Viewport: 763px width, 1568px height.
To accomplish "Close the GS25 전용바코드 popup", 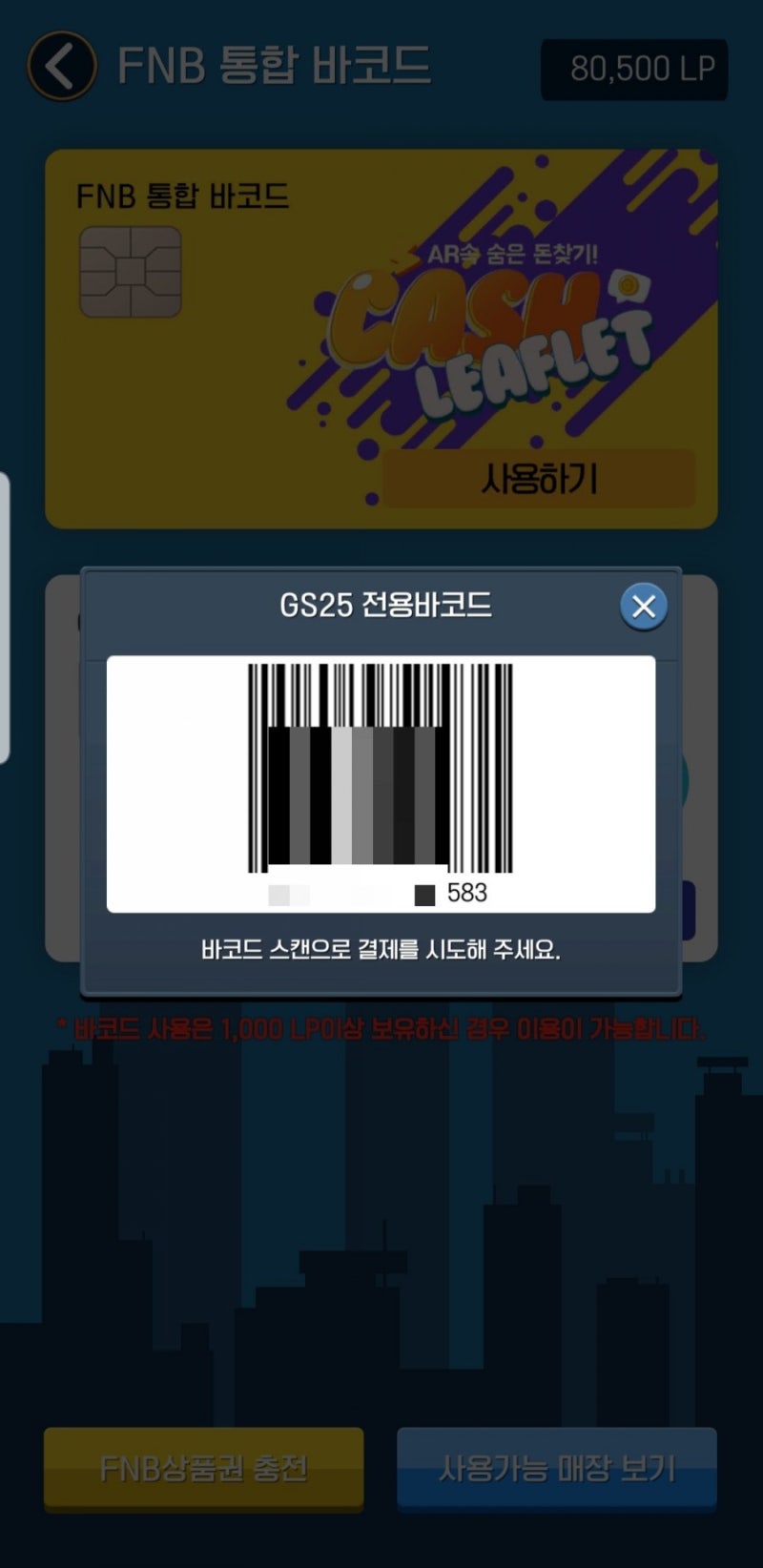I will pos(644,606).
